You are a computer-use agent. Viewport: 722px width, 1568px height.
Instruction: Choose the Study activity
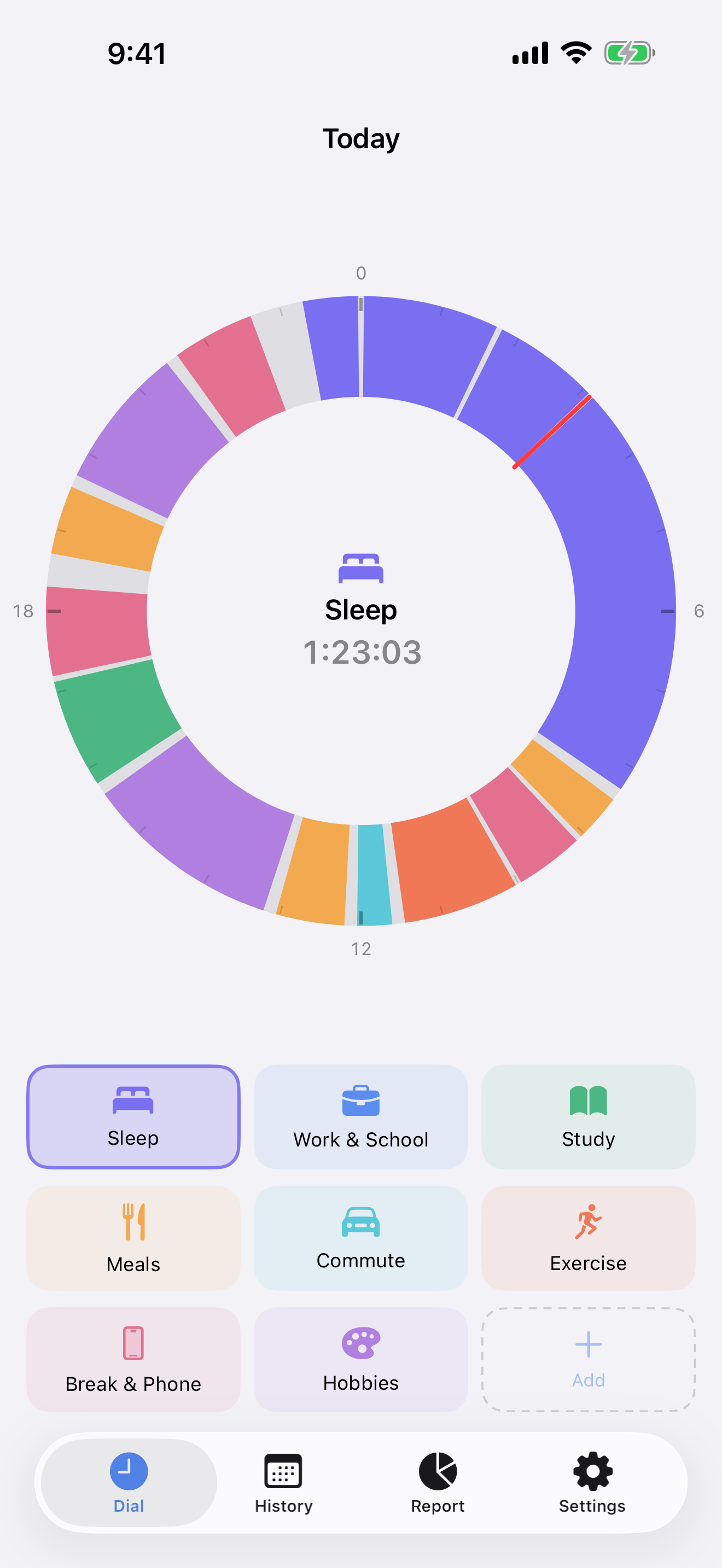click(x=588, y=1116)
